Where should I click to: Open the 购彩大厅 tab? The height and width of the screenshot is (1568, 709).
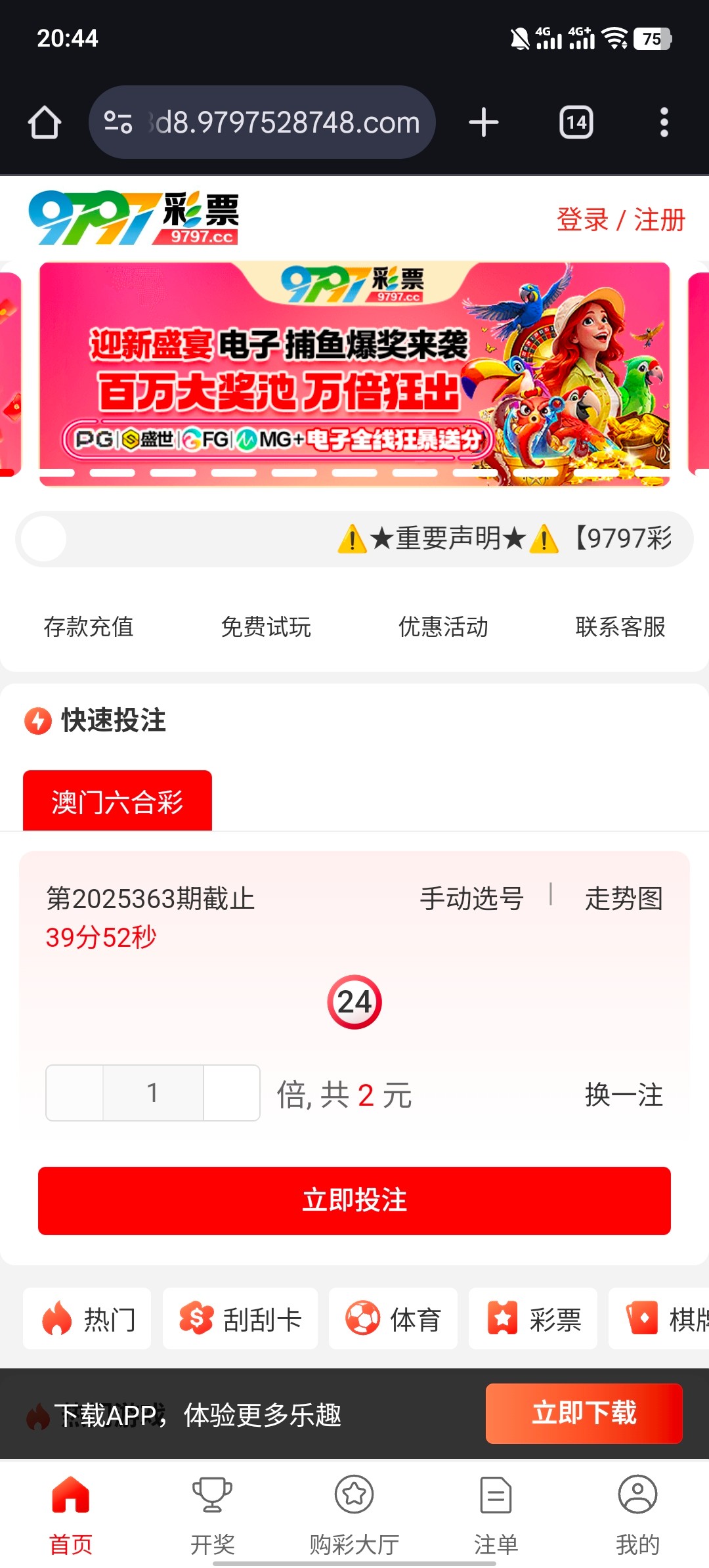(x=354, y=1515)
